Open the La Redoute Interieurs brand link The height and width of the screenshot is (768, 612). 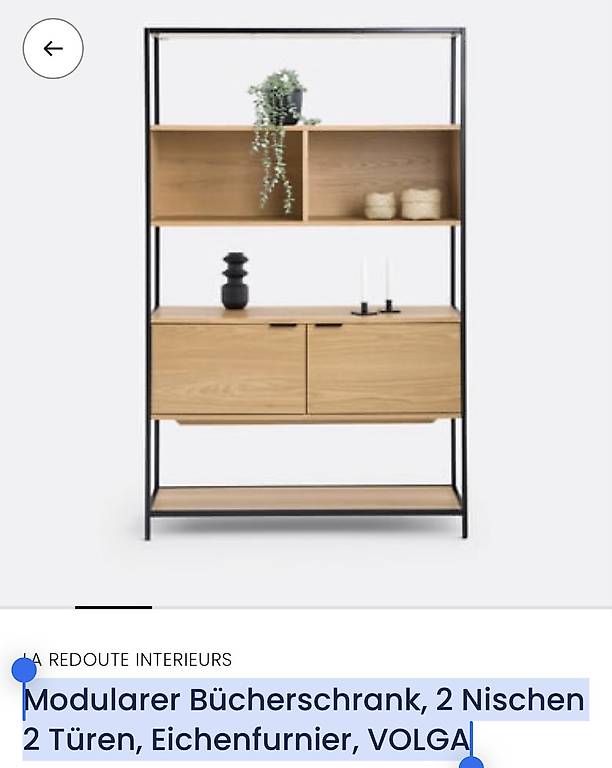coord(127,660)
